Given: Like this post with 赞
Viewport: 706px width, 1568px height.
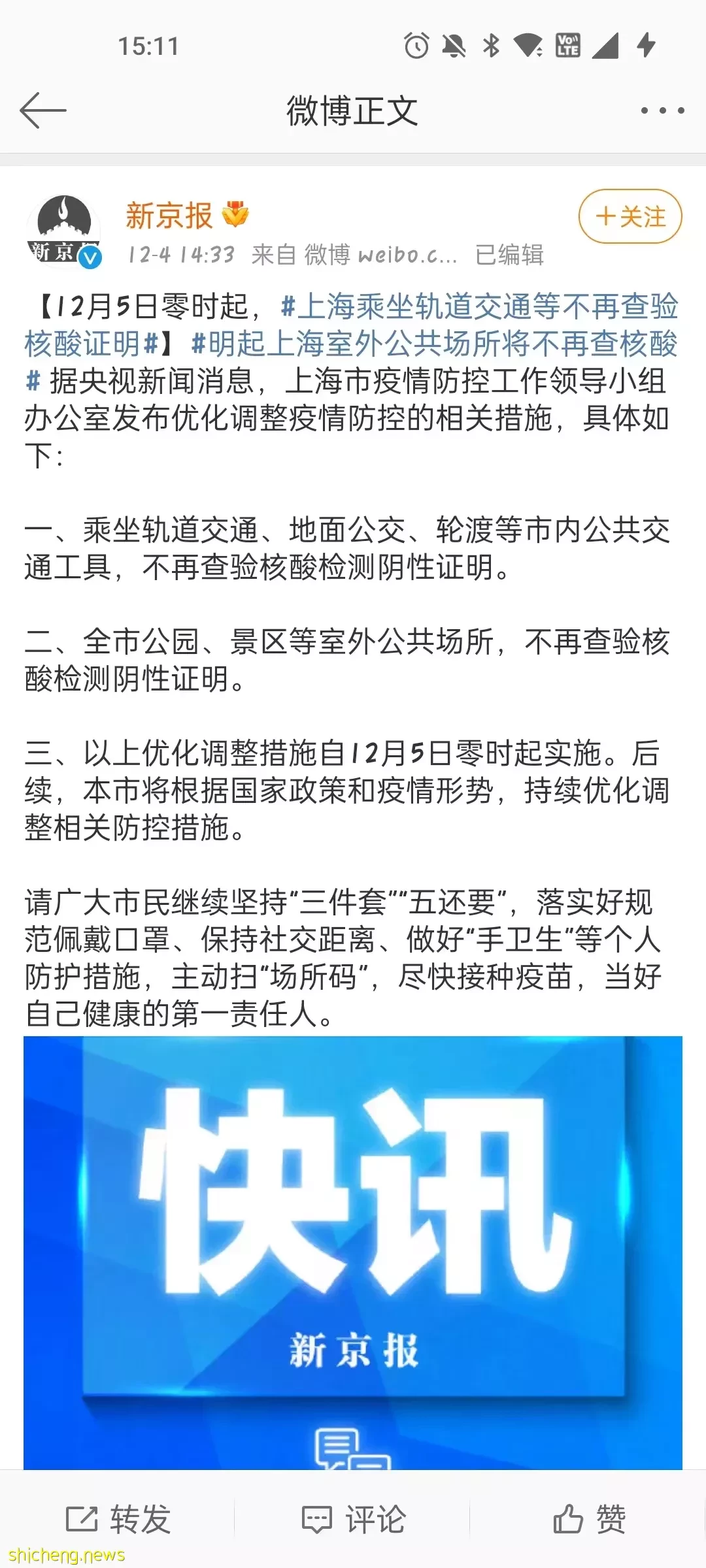Looking at the screenshot, I should (x=589, y=1519).
